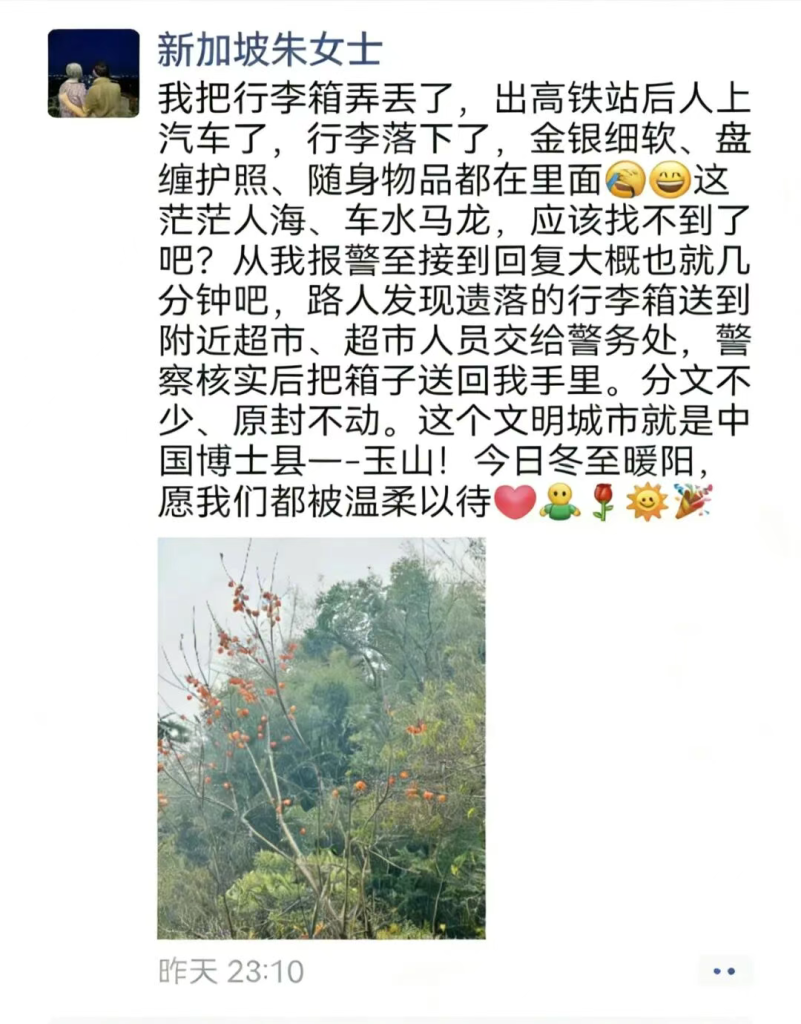Viewport: 801px width, 1024px height.
Task: Open the like/comment two-dot menu
Action: coord(724,970)
